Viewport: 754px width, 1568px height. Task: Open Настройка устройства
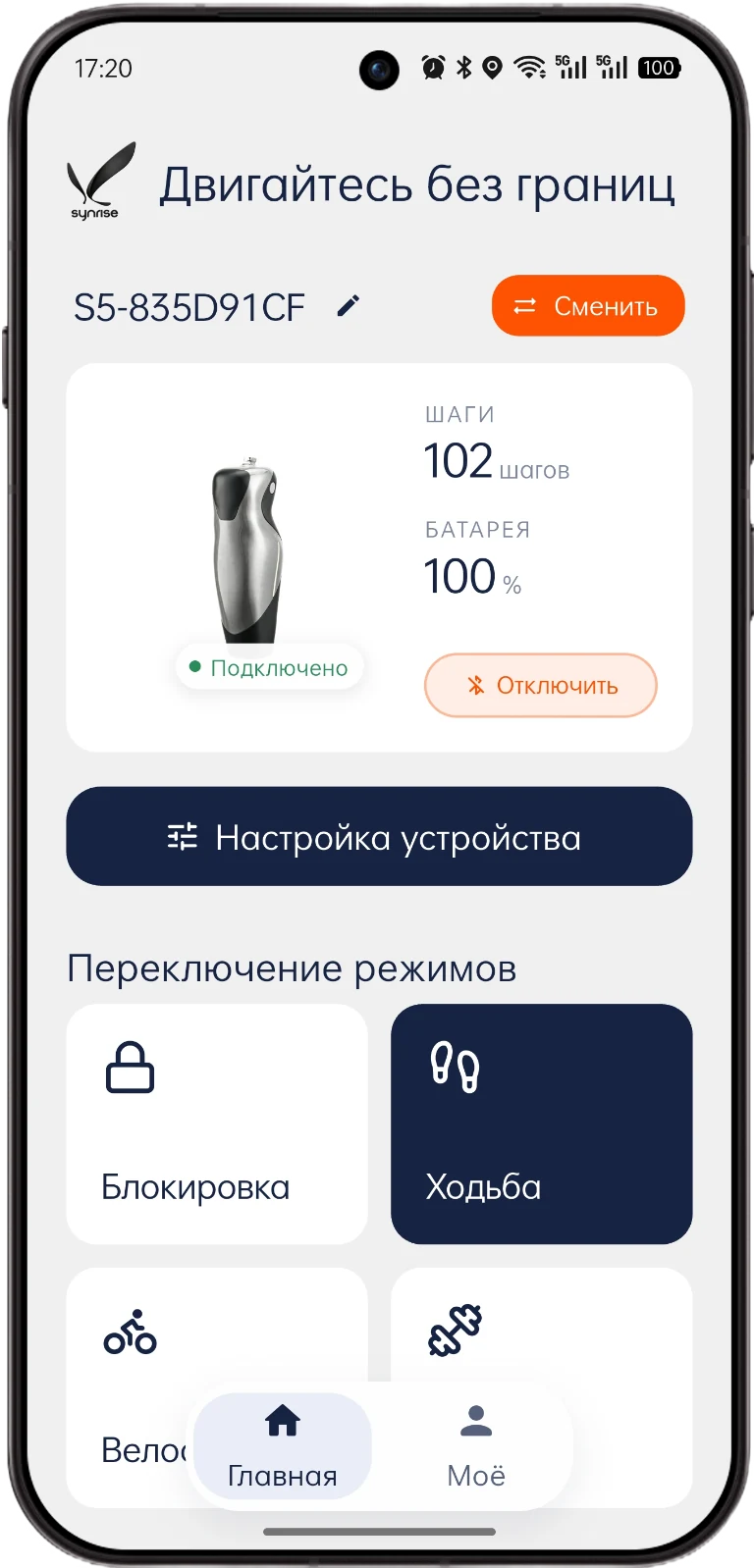coord(379,837)
